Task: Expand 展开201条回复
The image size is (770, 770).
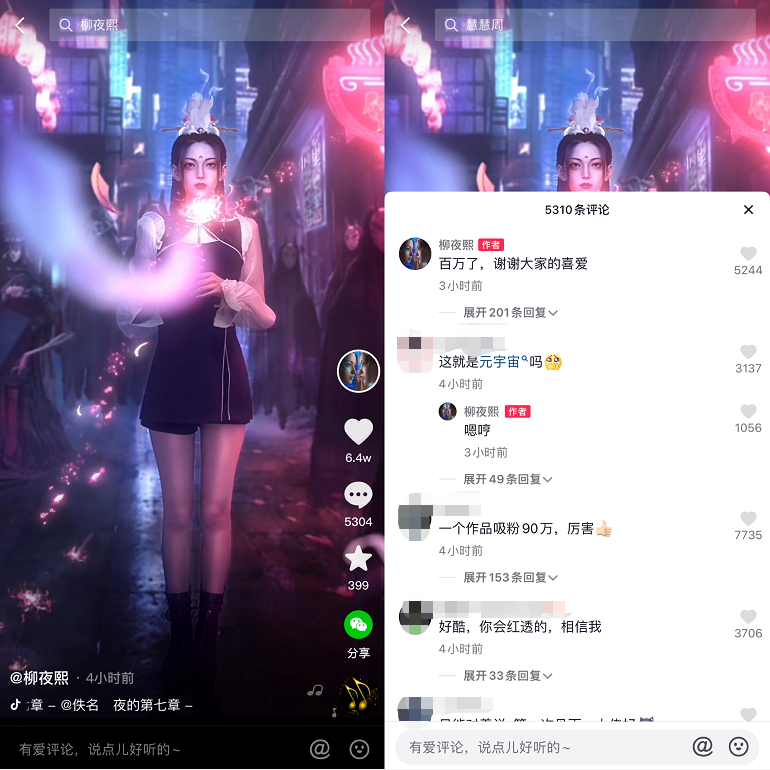Action: 510,313
